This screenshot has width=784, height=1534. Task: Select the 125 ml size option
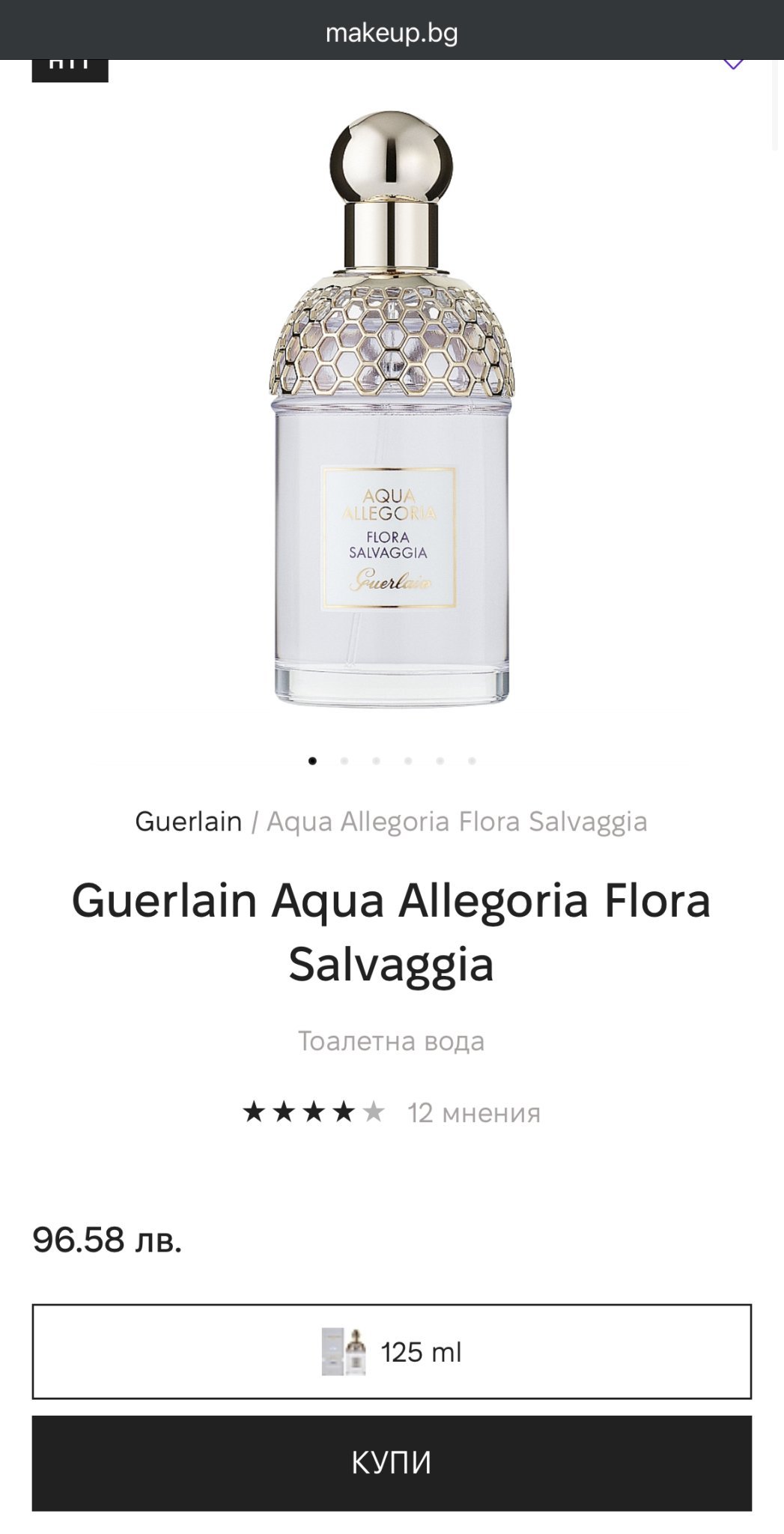tap(392, 1352)
